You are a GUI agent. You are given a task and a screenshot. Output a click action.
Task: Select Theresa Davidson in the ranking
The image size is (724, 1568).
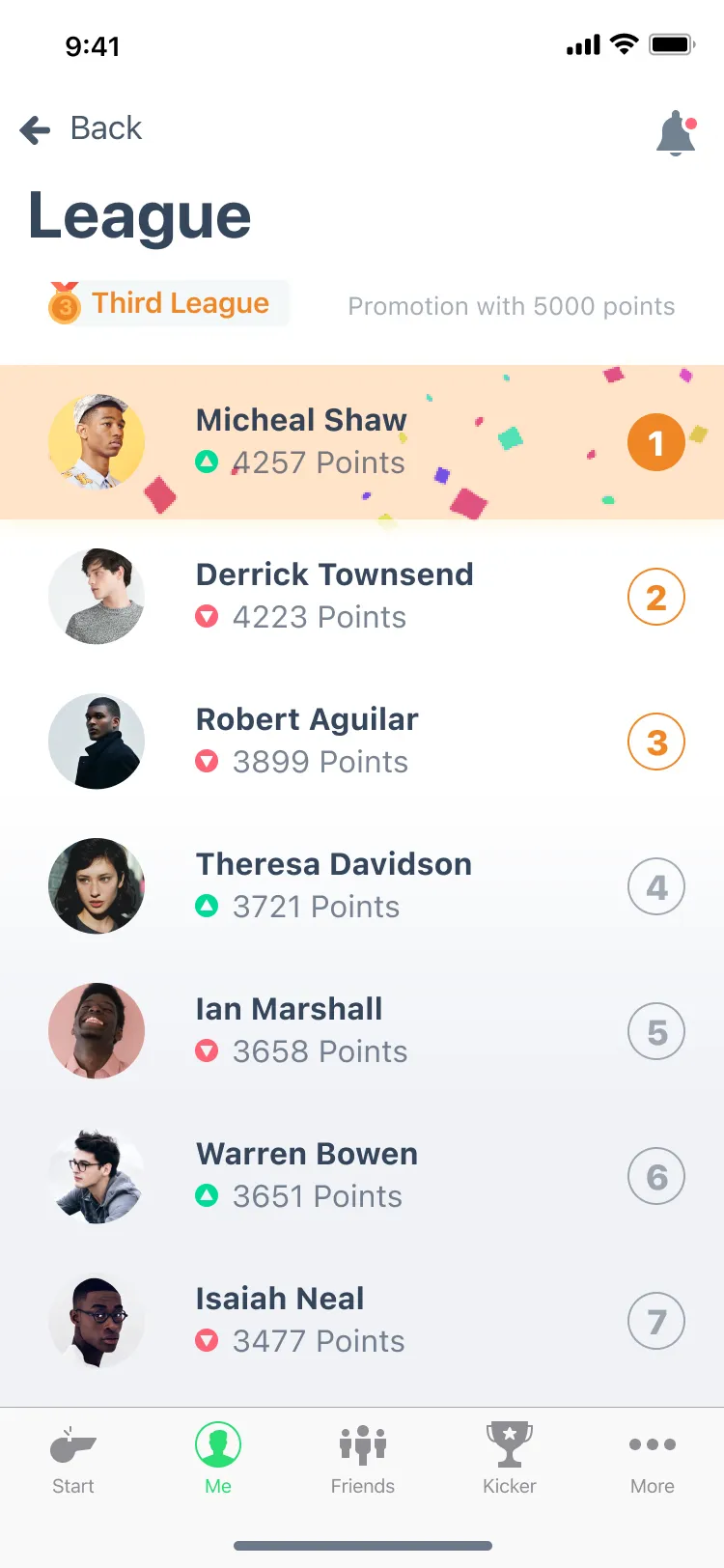362,886
